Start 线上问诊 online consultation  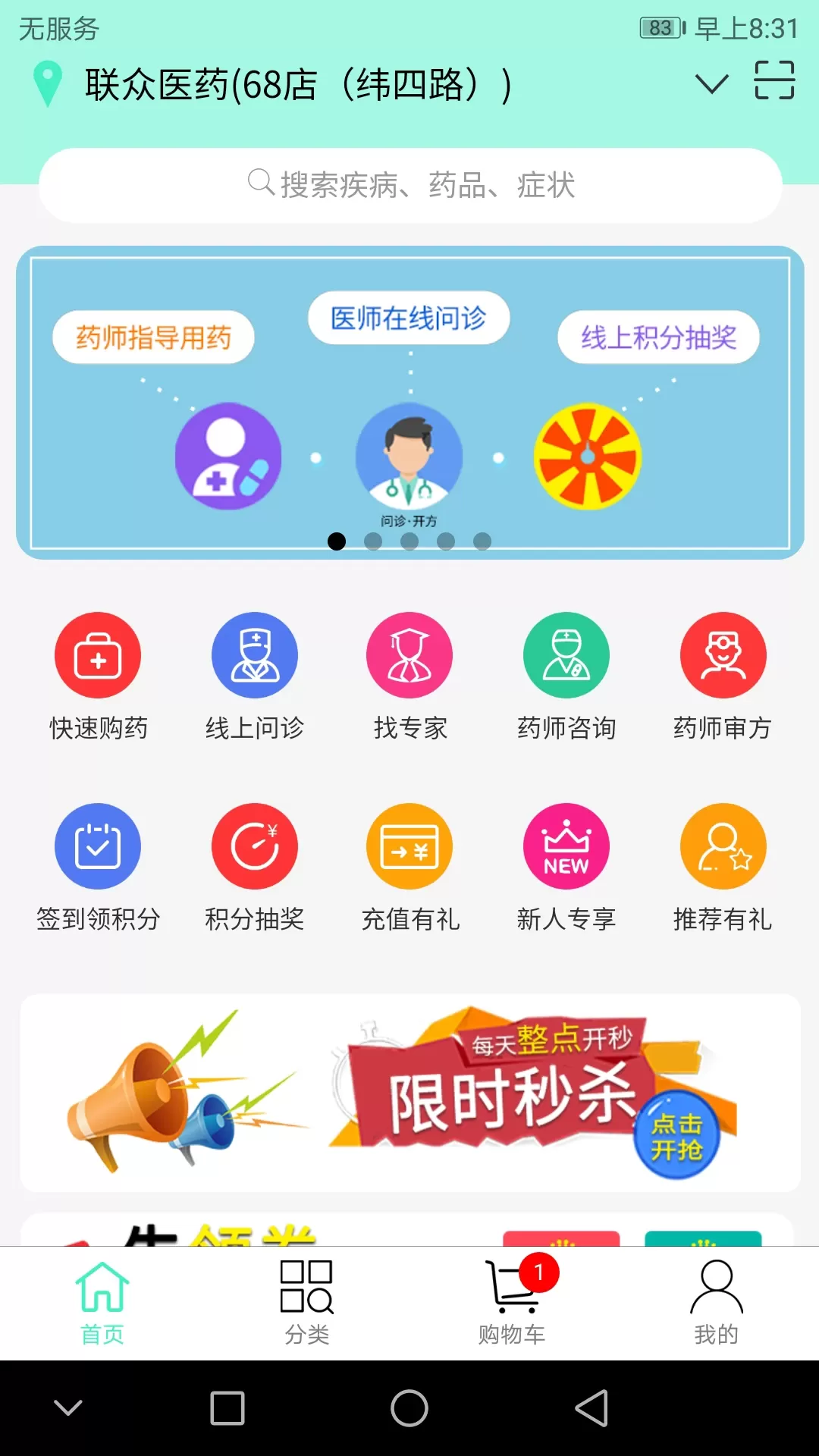tap(255, 676)
